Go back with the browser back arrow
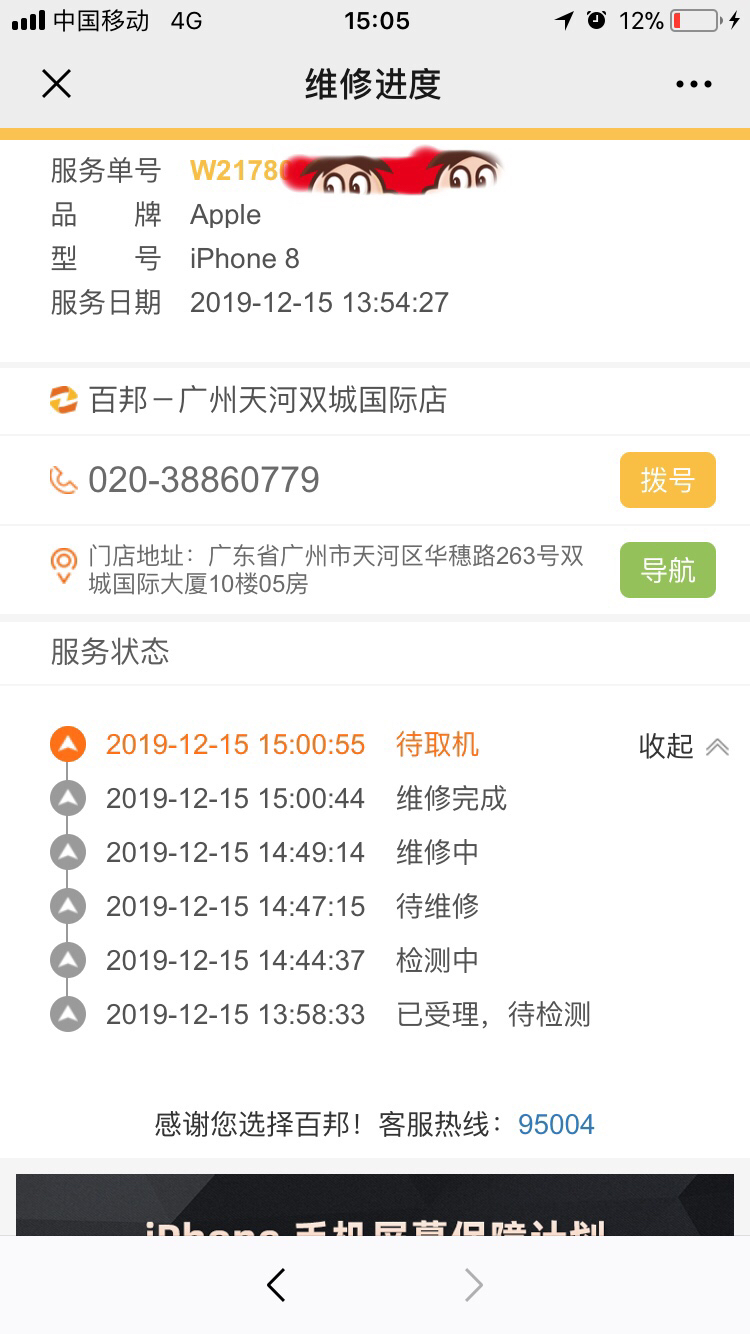The image size is (750, 1334). (277, 1285)
